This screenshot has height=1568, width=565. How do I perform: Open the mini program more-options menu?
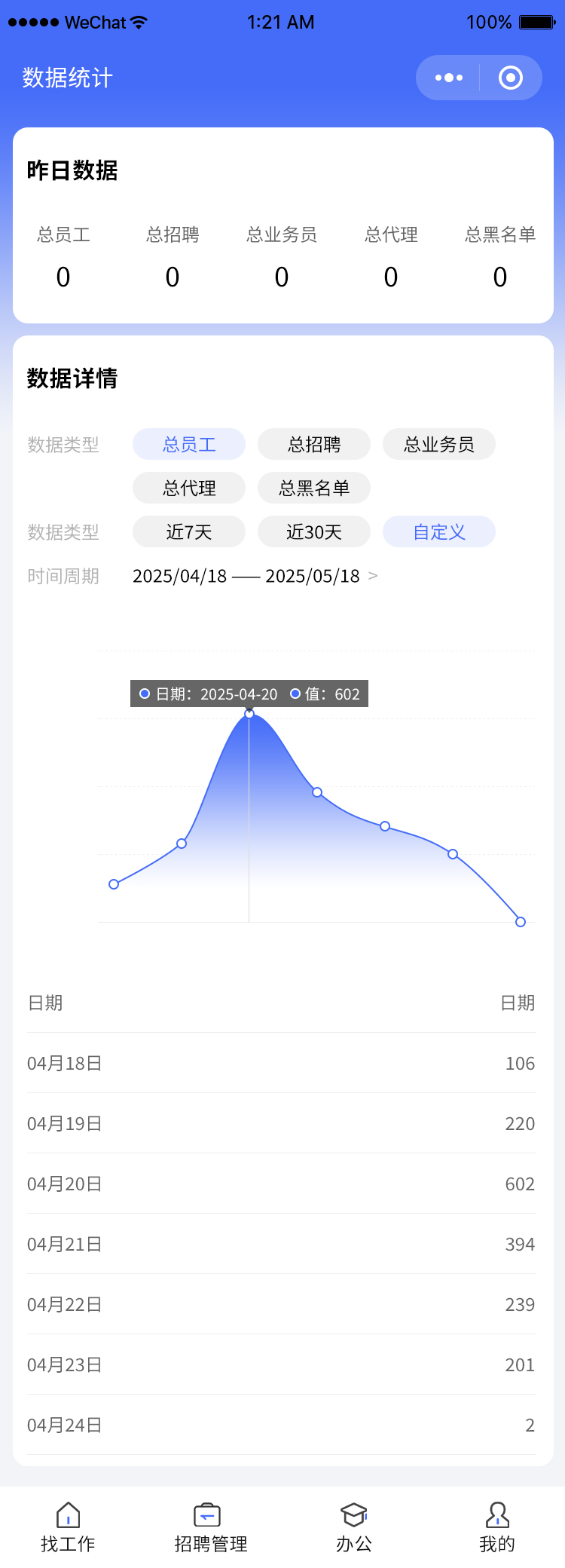coord(449,78)
